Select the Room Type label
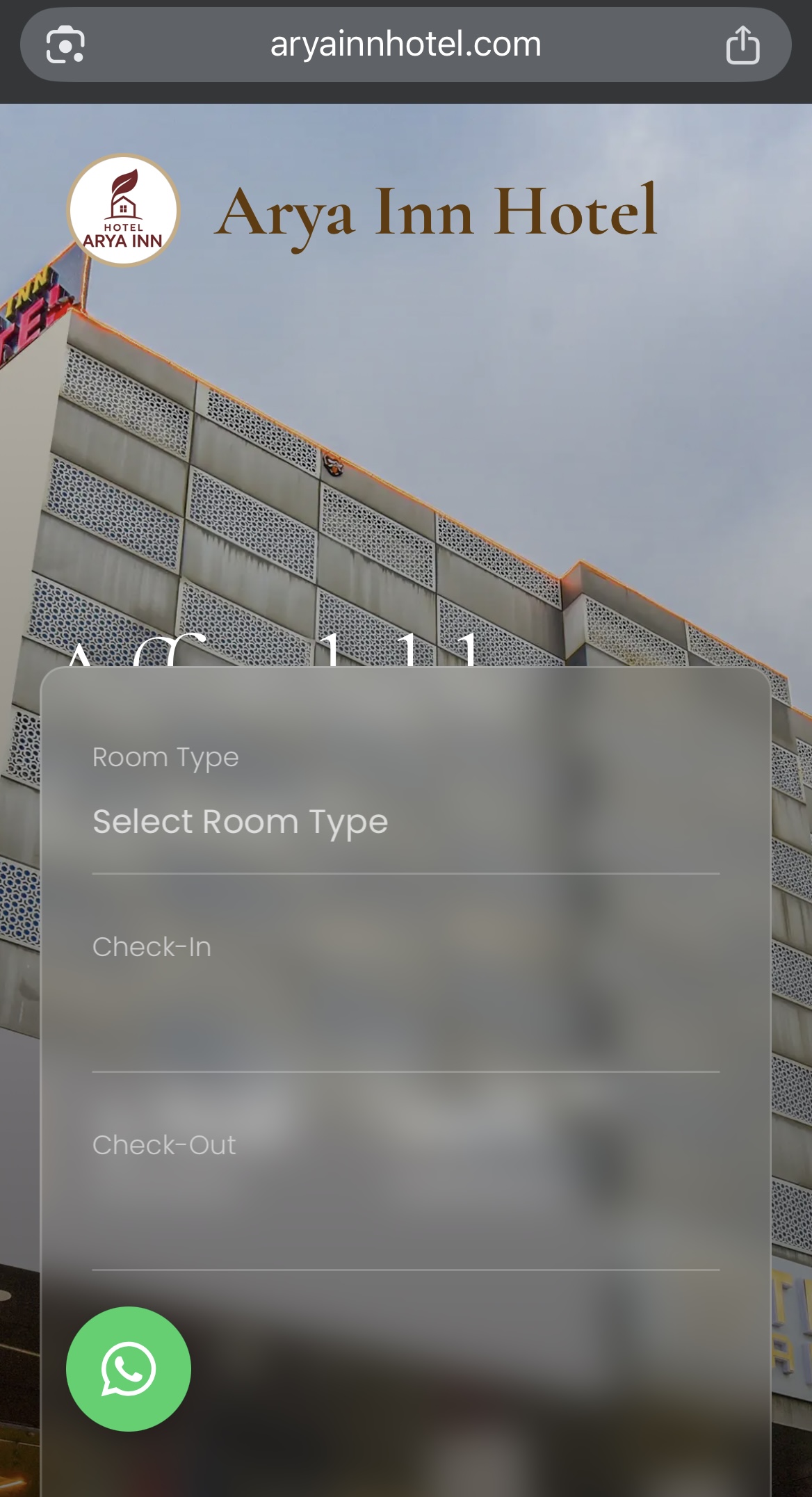812x1497 pixels. coord(165,756)
